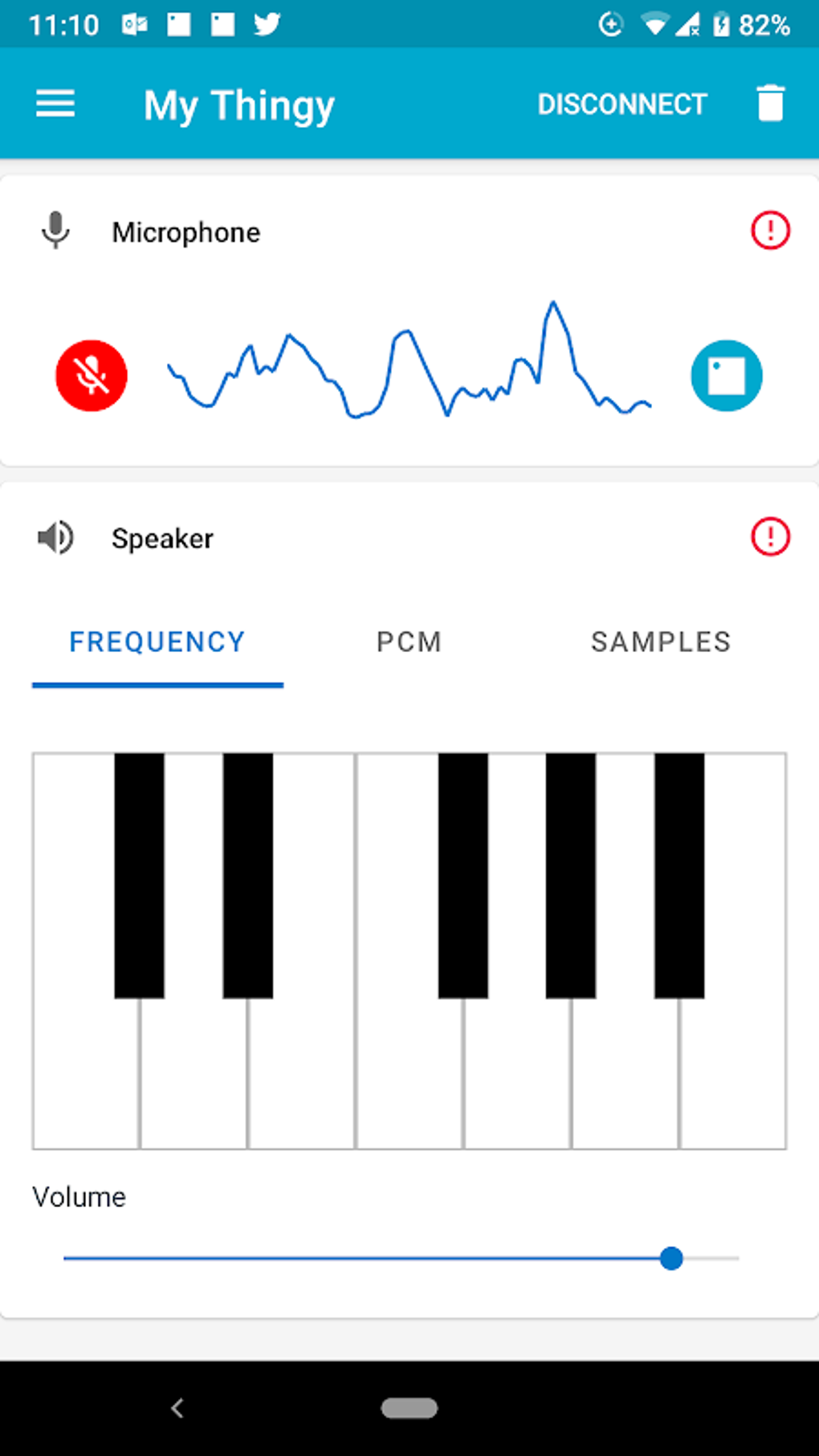Open the Speaker error warning indicator
Viewport: 819px width, 1456px height.
click(769, 537)
